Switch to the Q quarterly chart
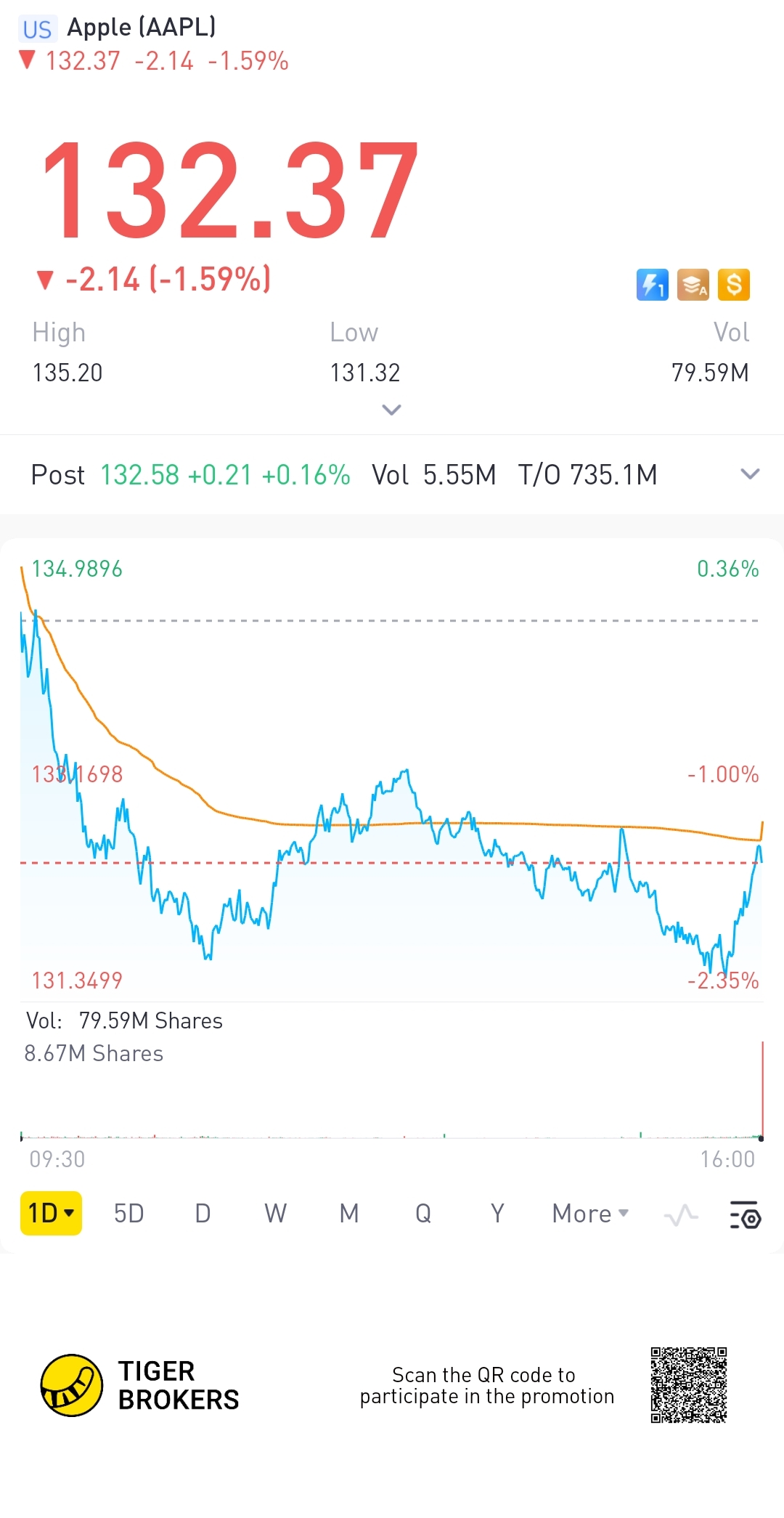 tap(423, 1213)
